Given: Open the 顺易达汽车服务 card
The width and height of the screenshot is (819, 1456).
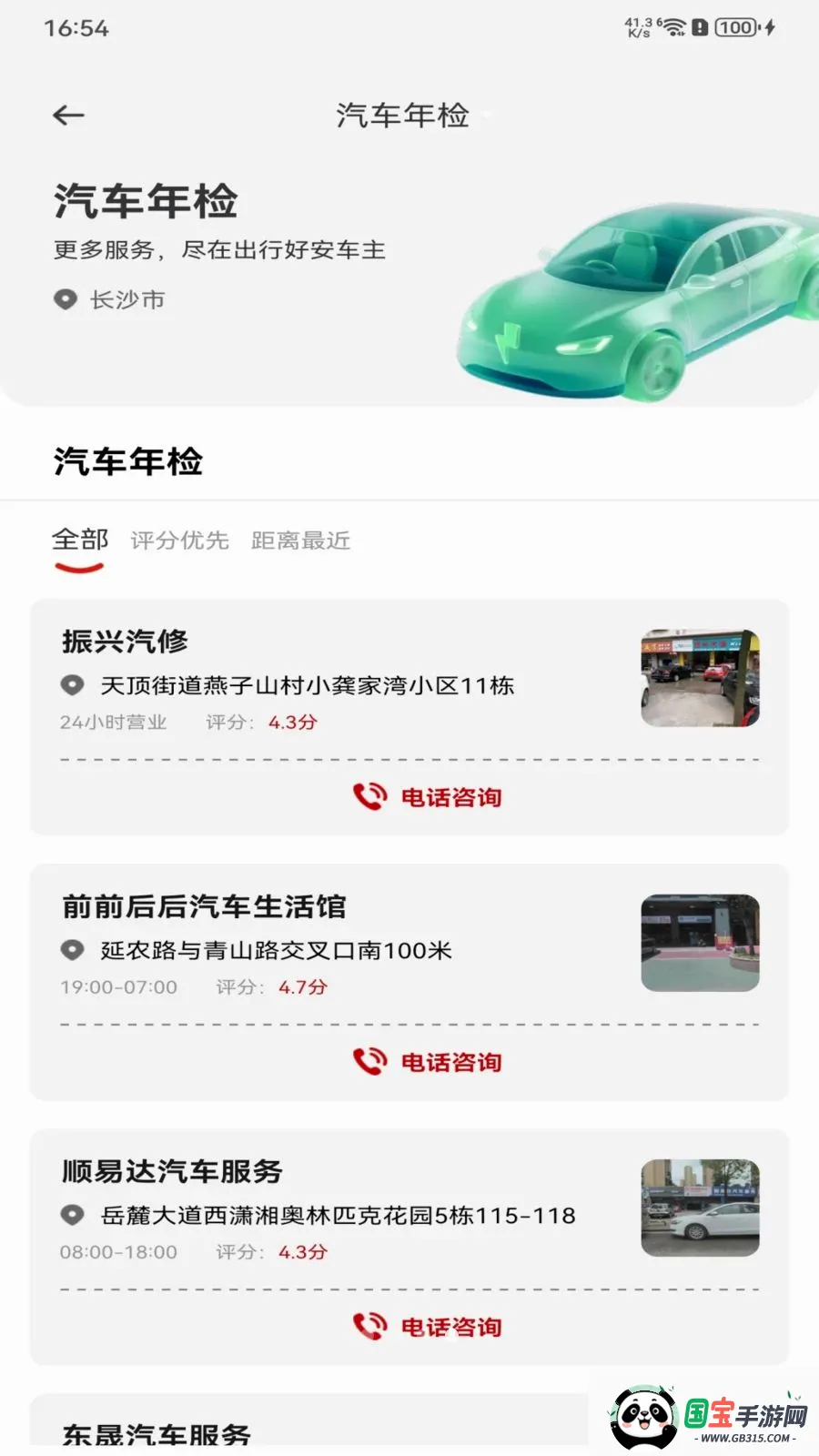Looking at the screenshot, I should [x=409, y=1208].
